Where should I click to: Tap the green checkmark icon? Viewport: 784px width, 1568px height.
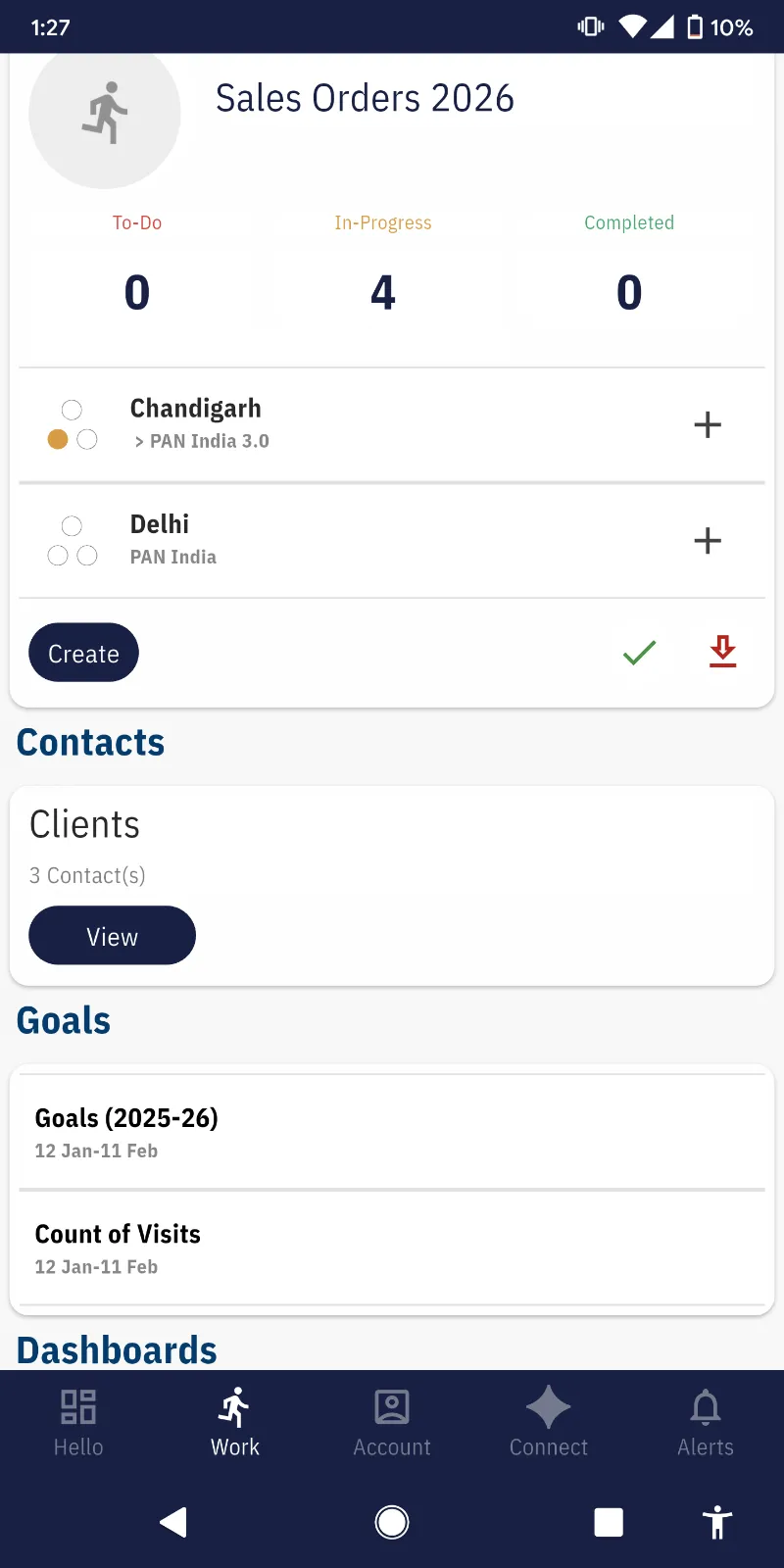[x=639, y=652]
